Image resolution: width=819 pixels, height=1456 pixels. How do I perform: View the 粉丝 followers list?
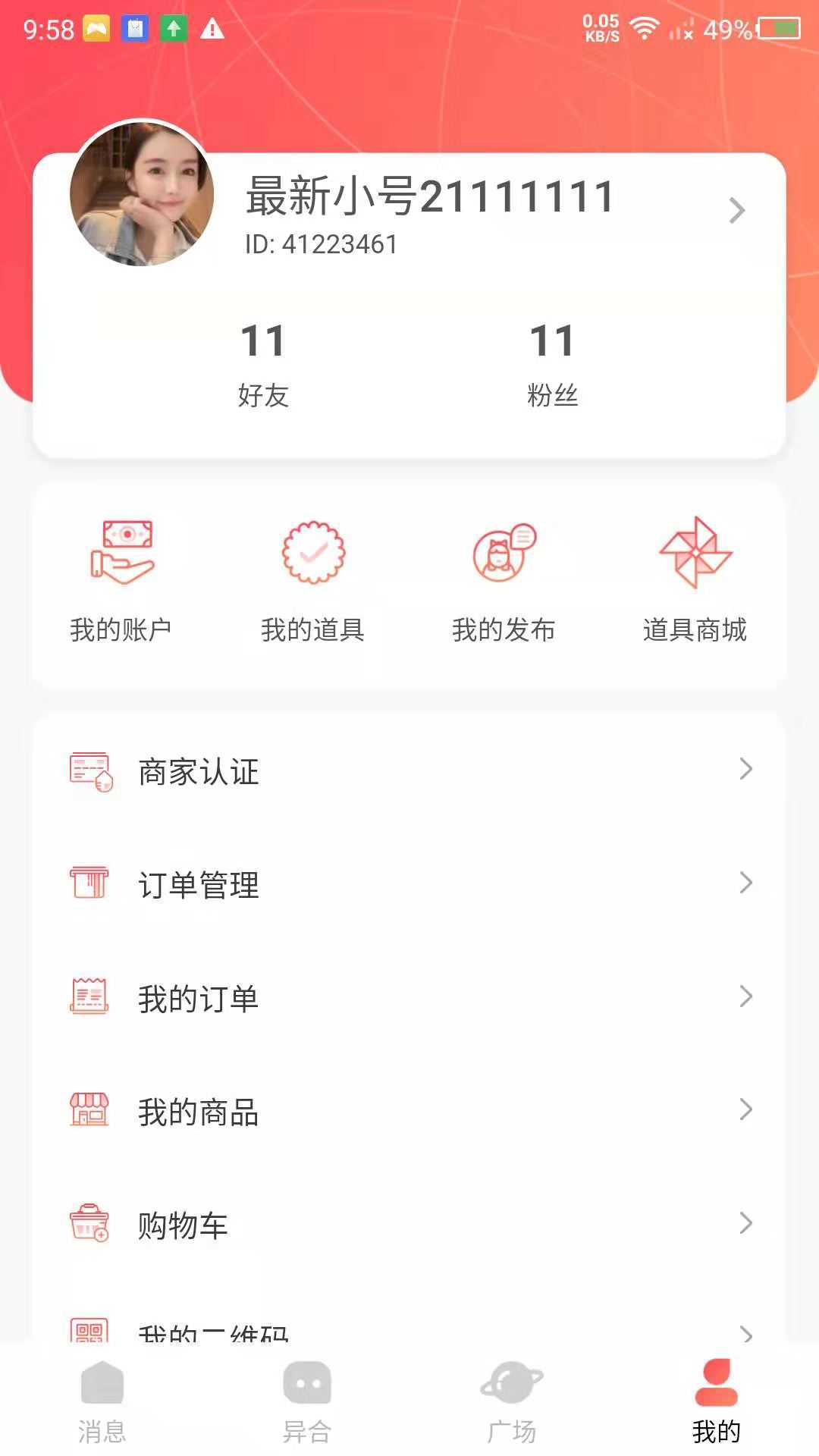[x=552, y=364]
